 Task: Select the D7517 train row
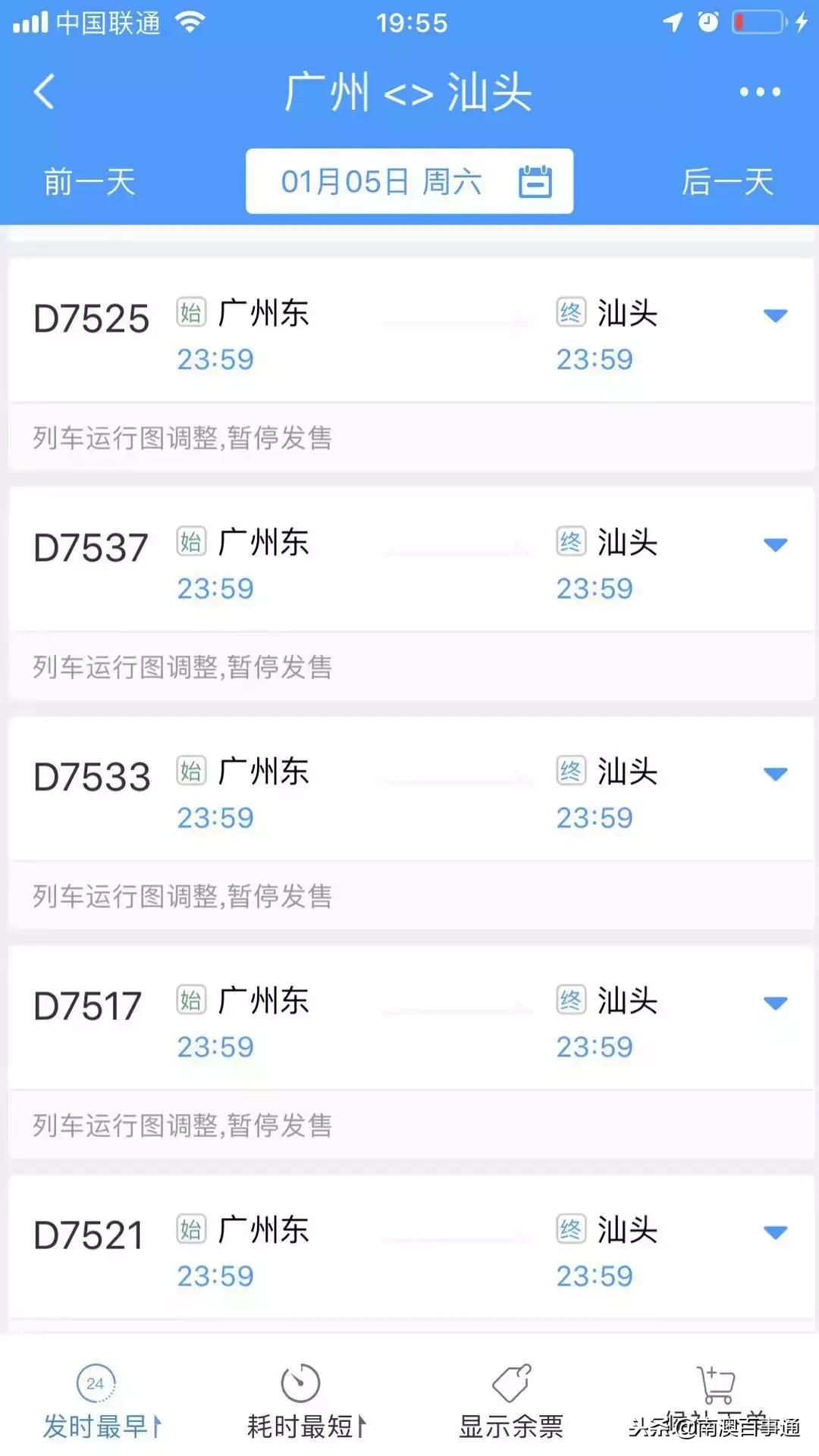[x=409, y=1019]
